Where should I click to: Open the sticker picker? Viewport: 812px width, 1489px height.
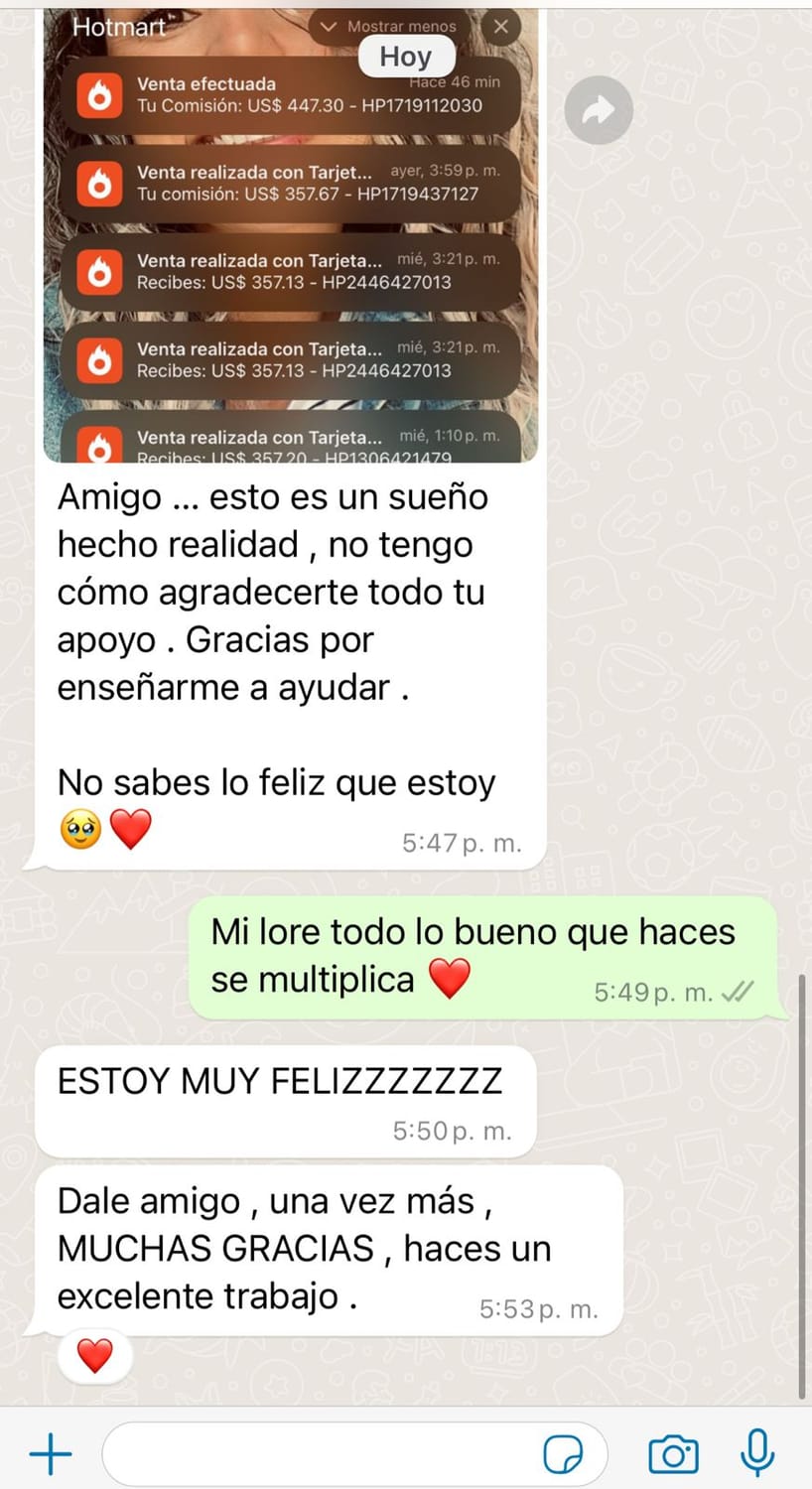click(563, 1455)
